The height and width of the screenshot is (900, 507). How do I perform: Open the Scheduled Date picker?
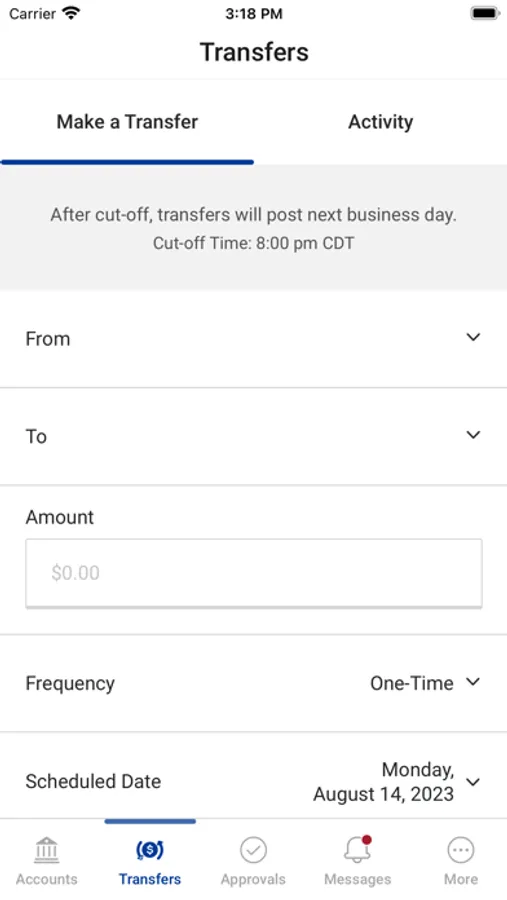tap(253, 781)
